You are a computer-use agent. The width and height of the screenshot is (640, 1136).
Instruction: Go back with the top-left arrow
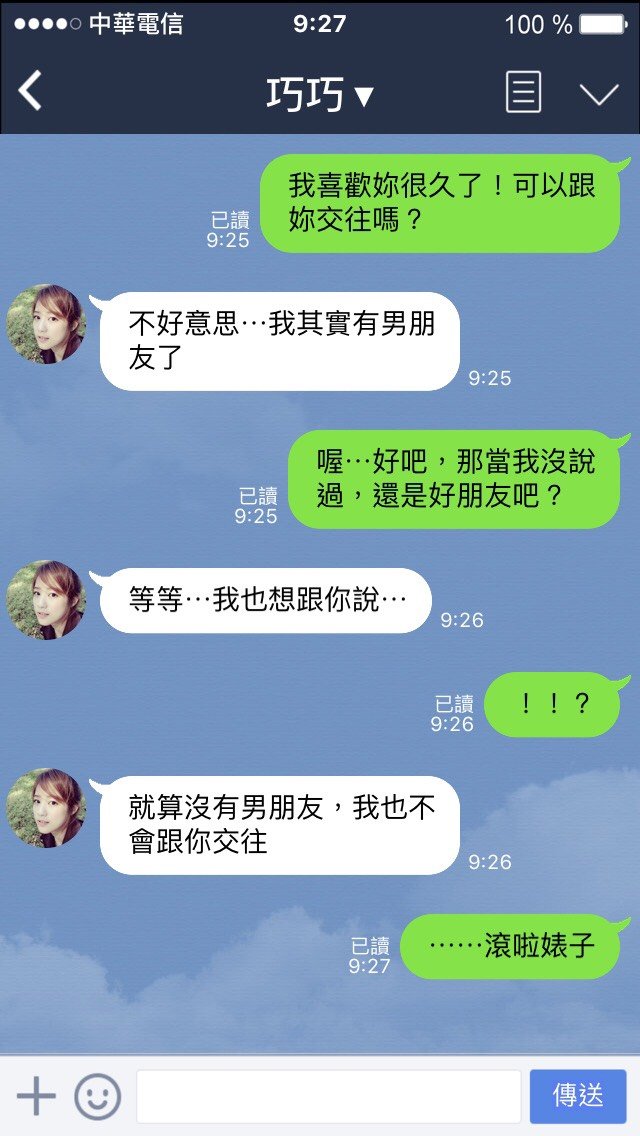pyautogui.click(x=30, y=92)
